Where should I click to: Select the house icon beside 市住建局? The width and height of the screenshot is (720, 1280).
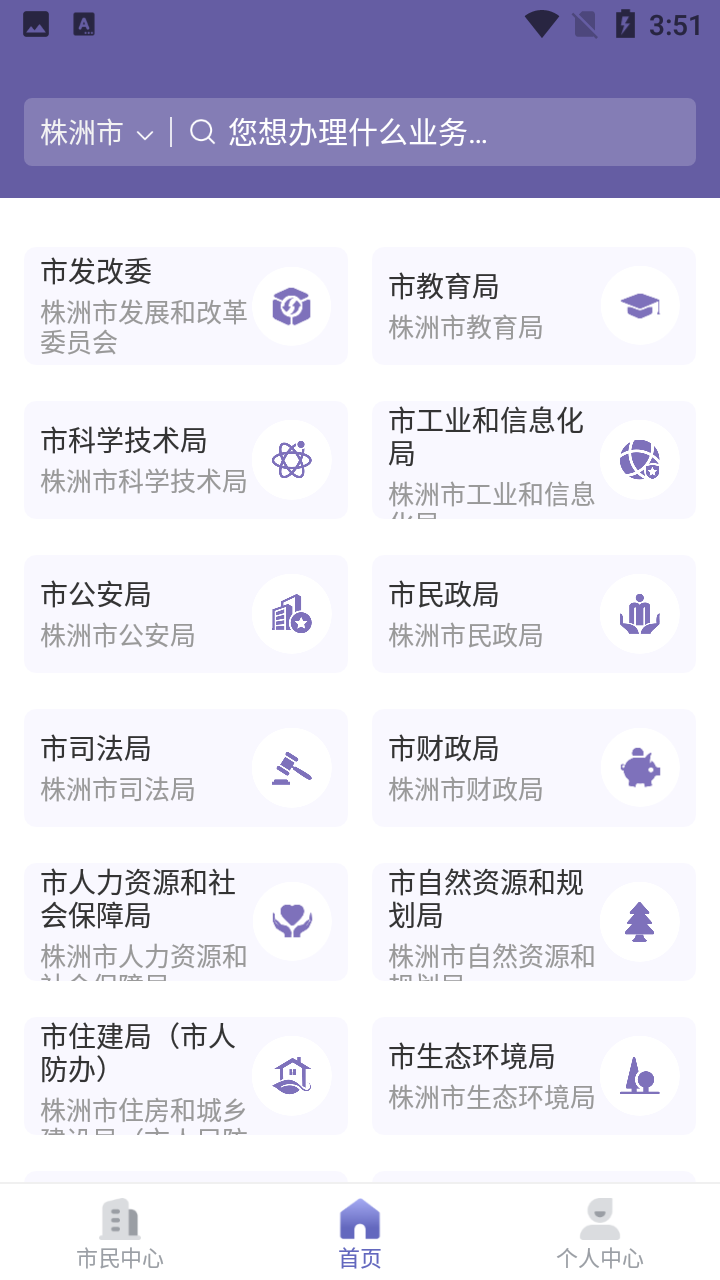(293, 1076)
